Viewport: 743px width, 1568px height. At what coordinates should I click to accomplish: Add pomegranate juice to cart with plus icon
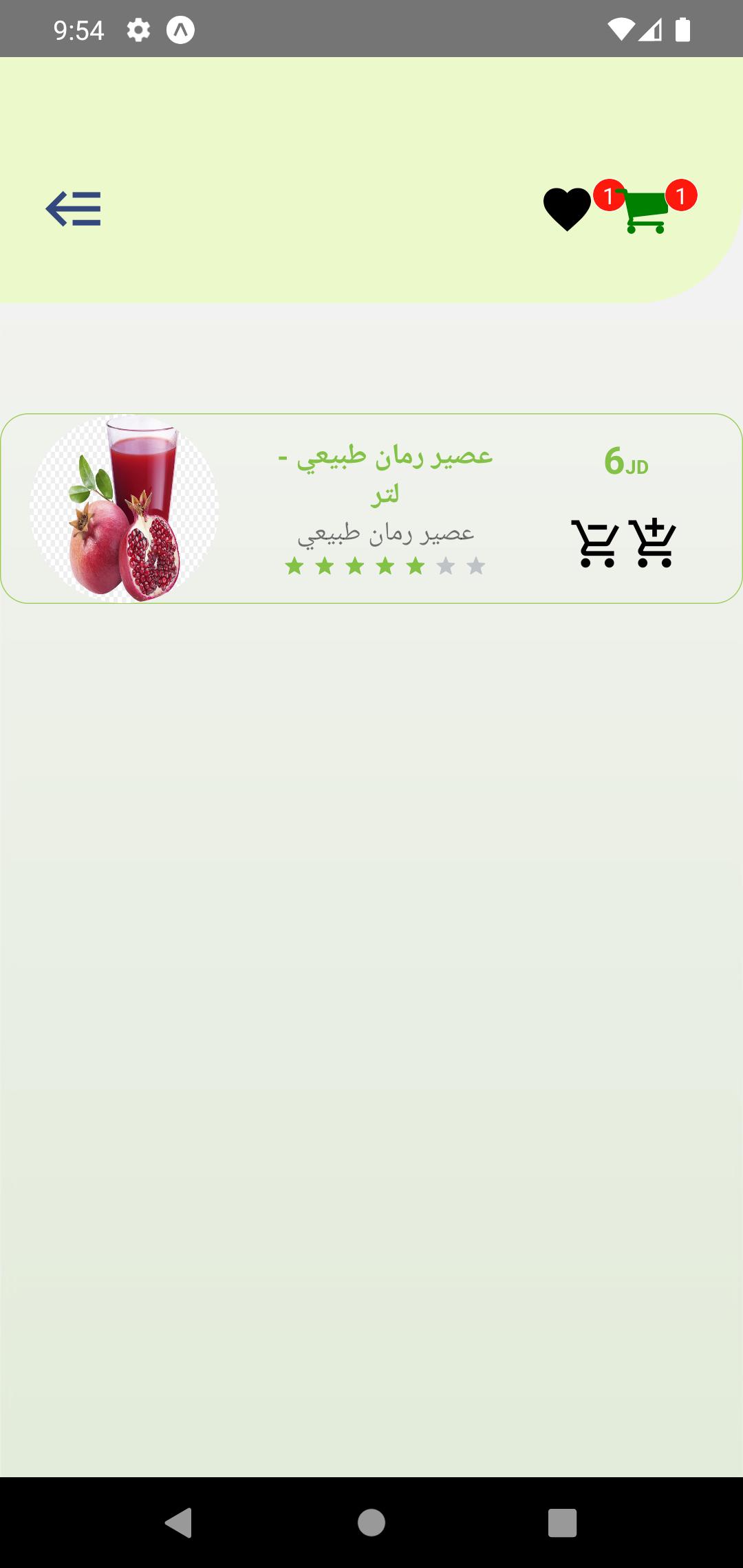pyautogui.click(x=652, y=543)
